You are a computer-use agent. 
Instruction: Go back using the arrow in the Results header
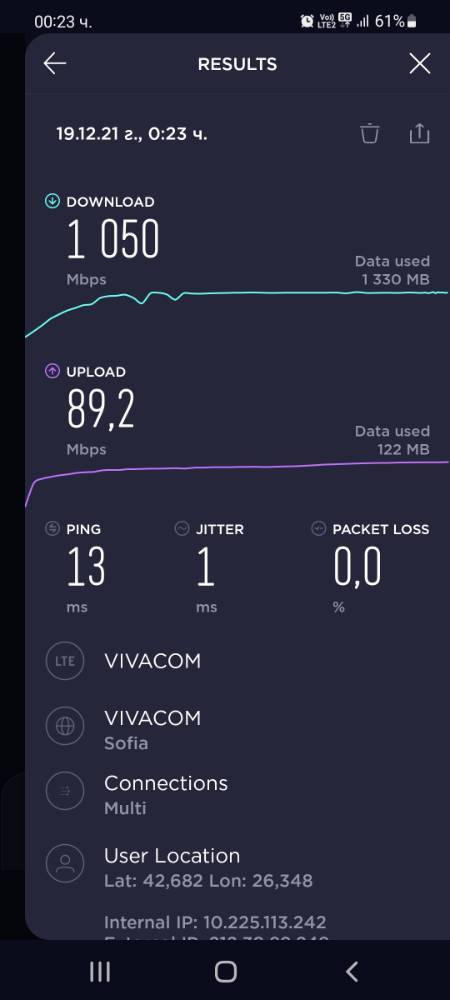pos(55,64)
